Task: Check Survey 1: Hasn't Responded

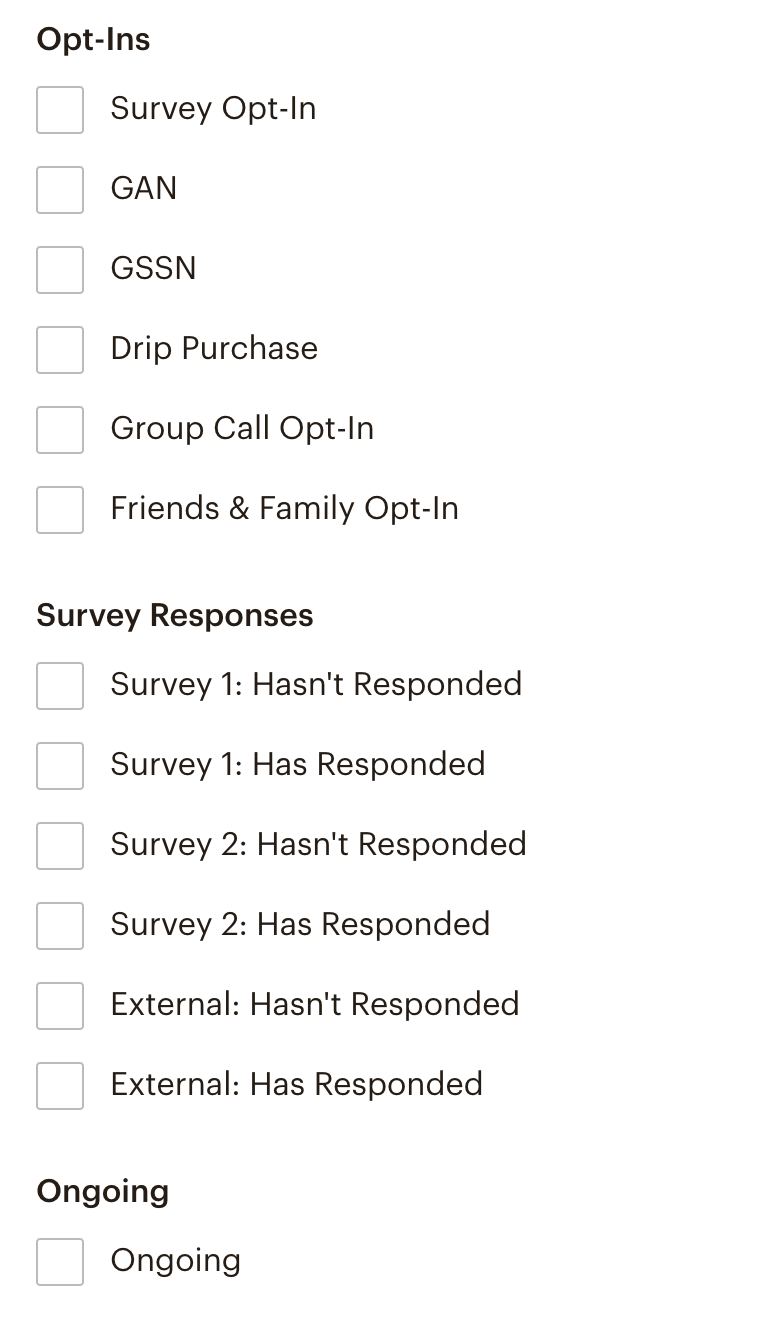Action: click(x=60, y=685)
